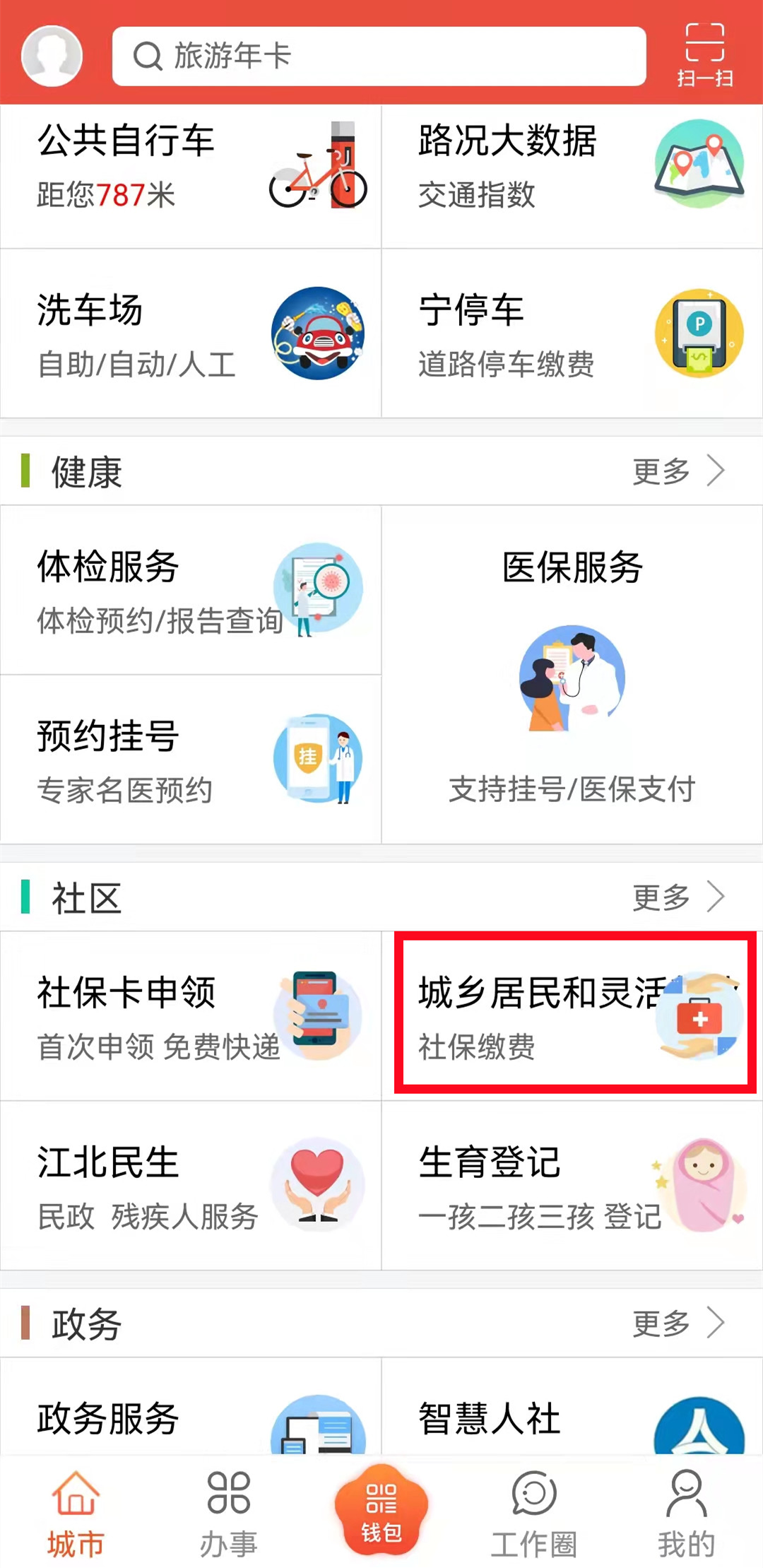
Task: Tap the 旅游年卡 search box
Action: [x=379, y=57]
